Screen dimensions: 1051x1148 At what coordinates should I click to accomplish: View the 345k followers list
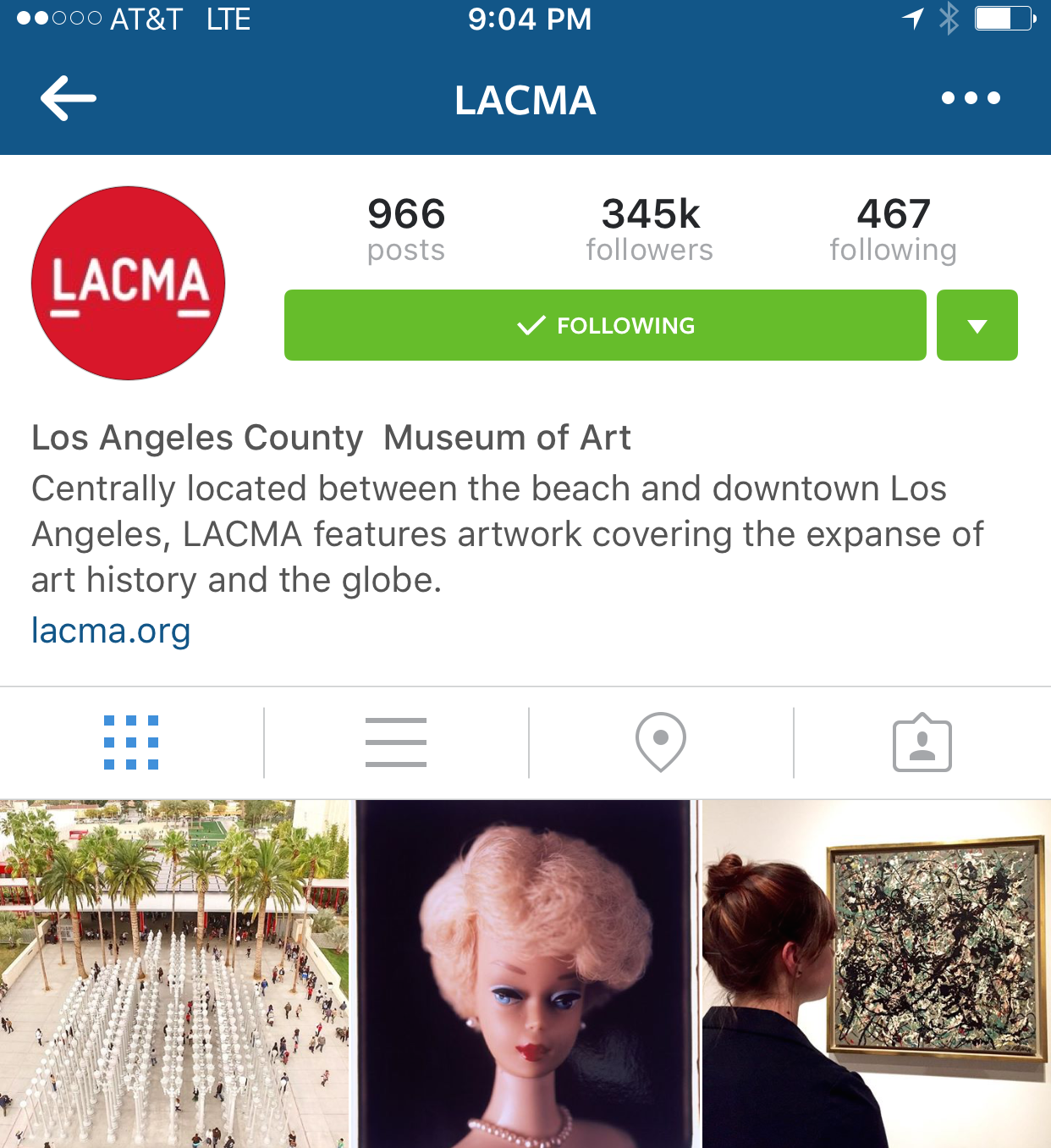pyautogui.click(x=650, y=229)
